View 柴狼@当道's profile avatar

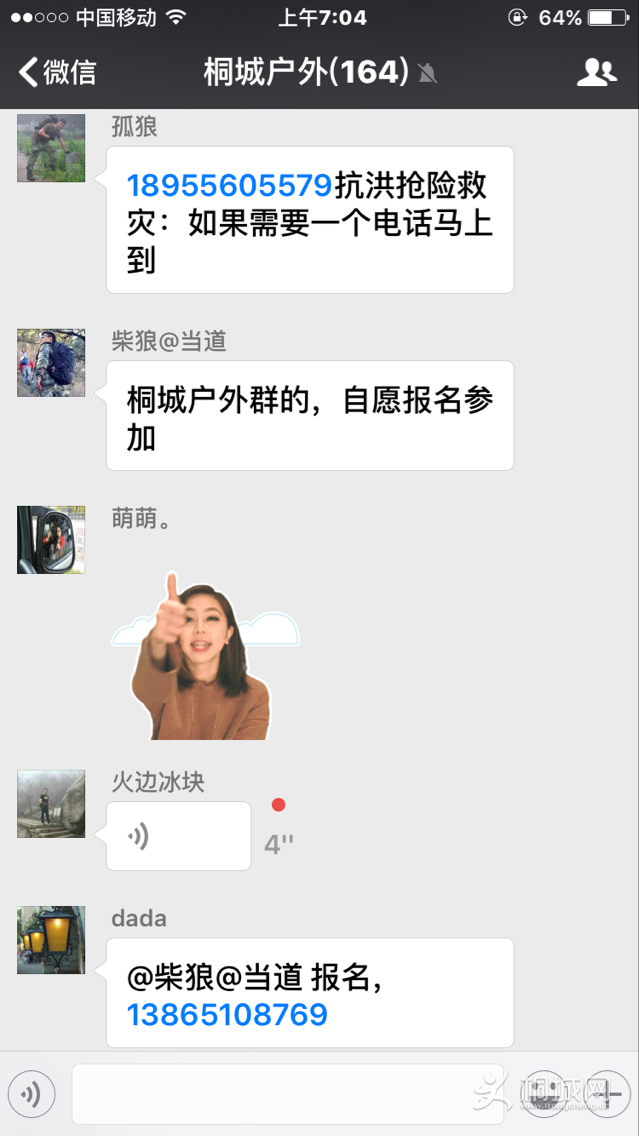click(x=51, y=363)
